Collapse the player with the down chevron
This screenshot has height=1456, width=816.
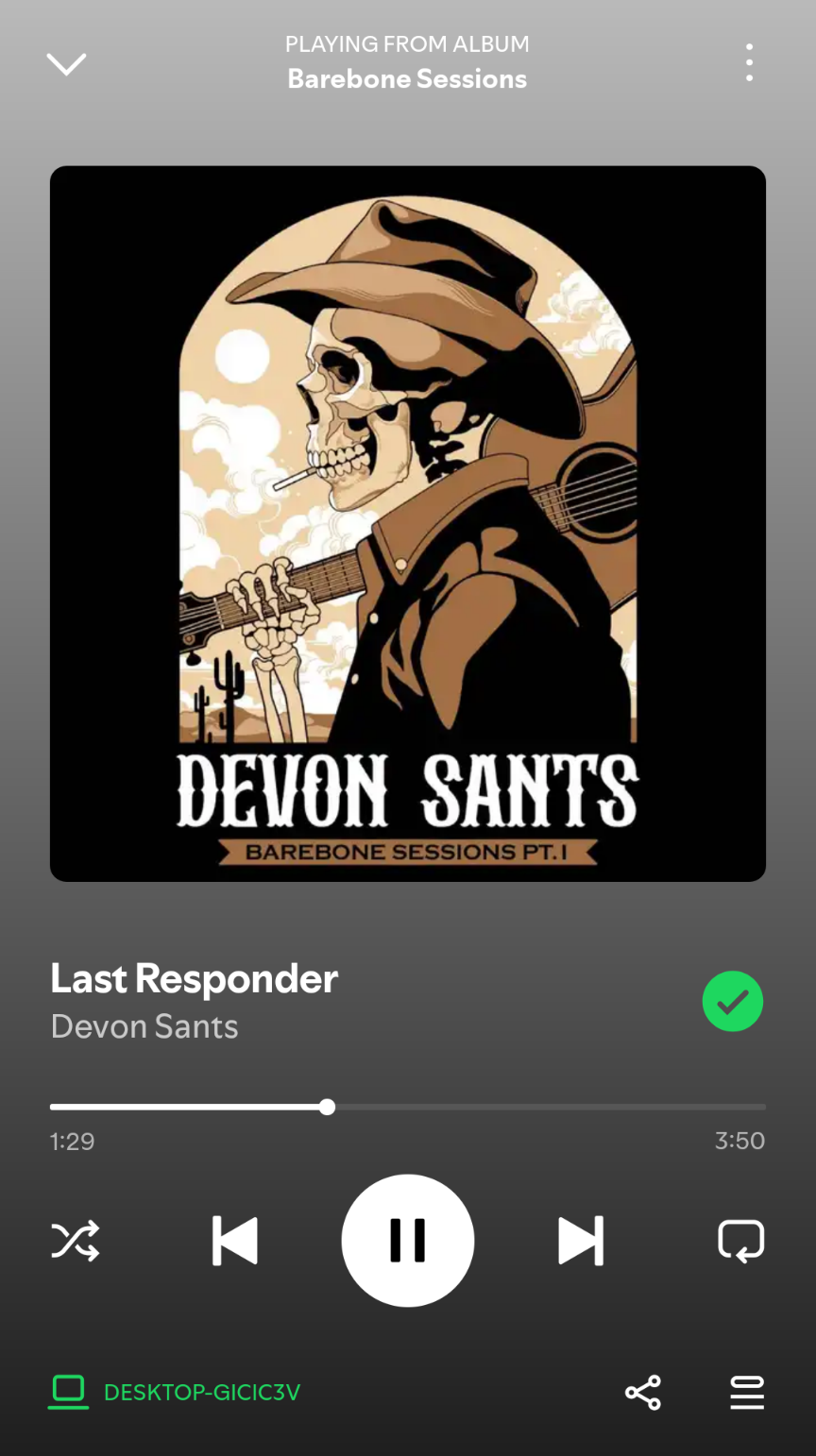[x=66, y=63]
